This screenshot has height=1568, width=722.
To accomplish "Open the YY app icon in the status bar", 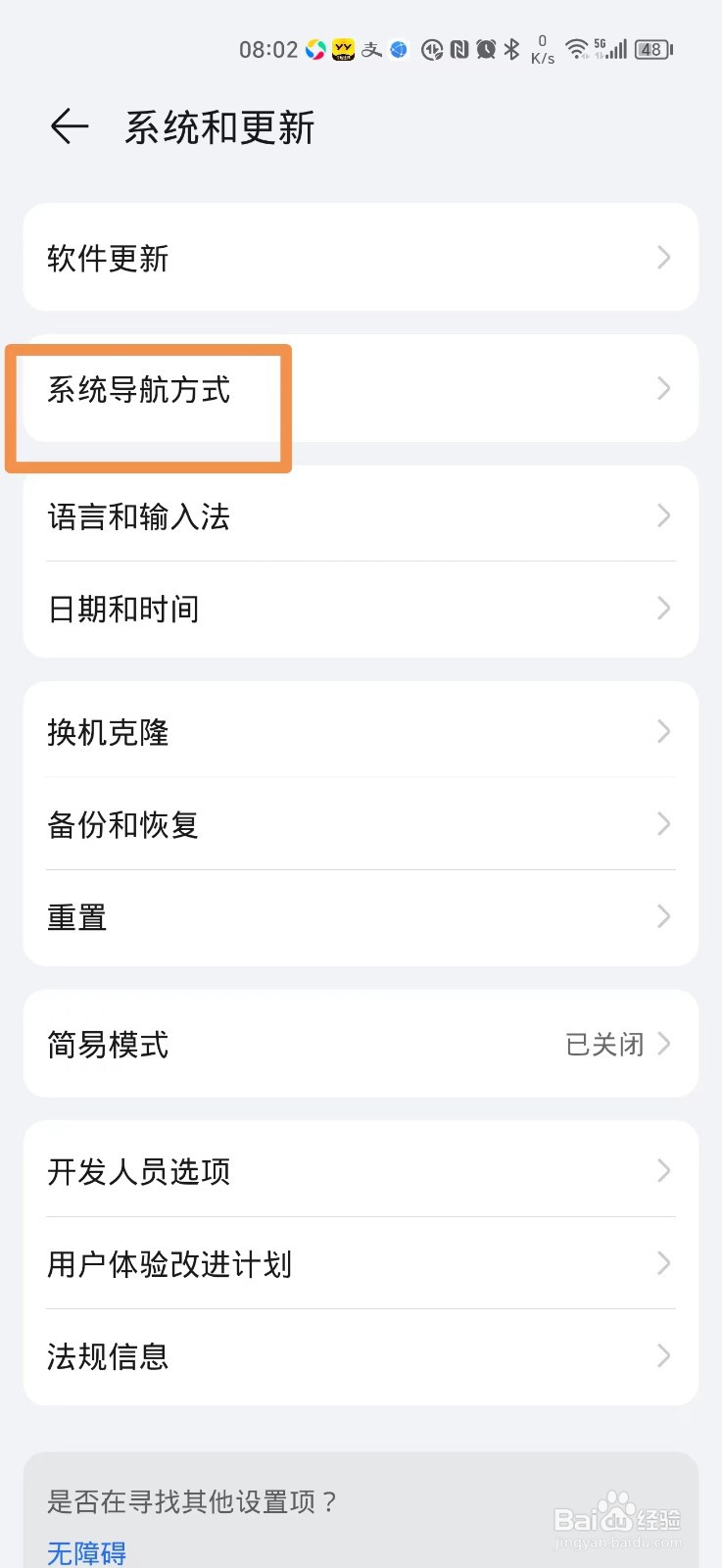I will pos(341,47).
